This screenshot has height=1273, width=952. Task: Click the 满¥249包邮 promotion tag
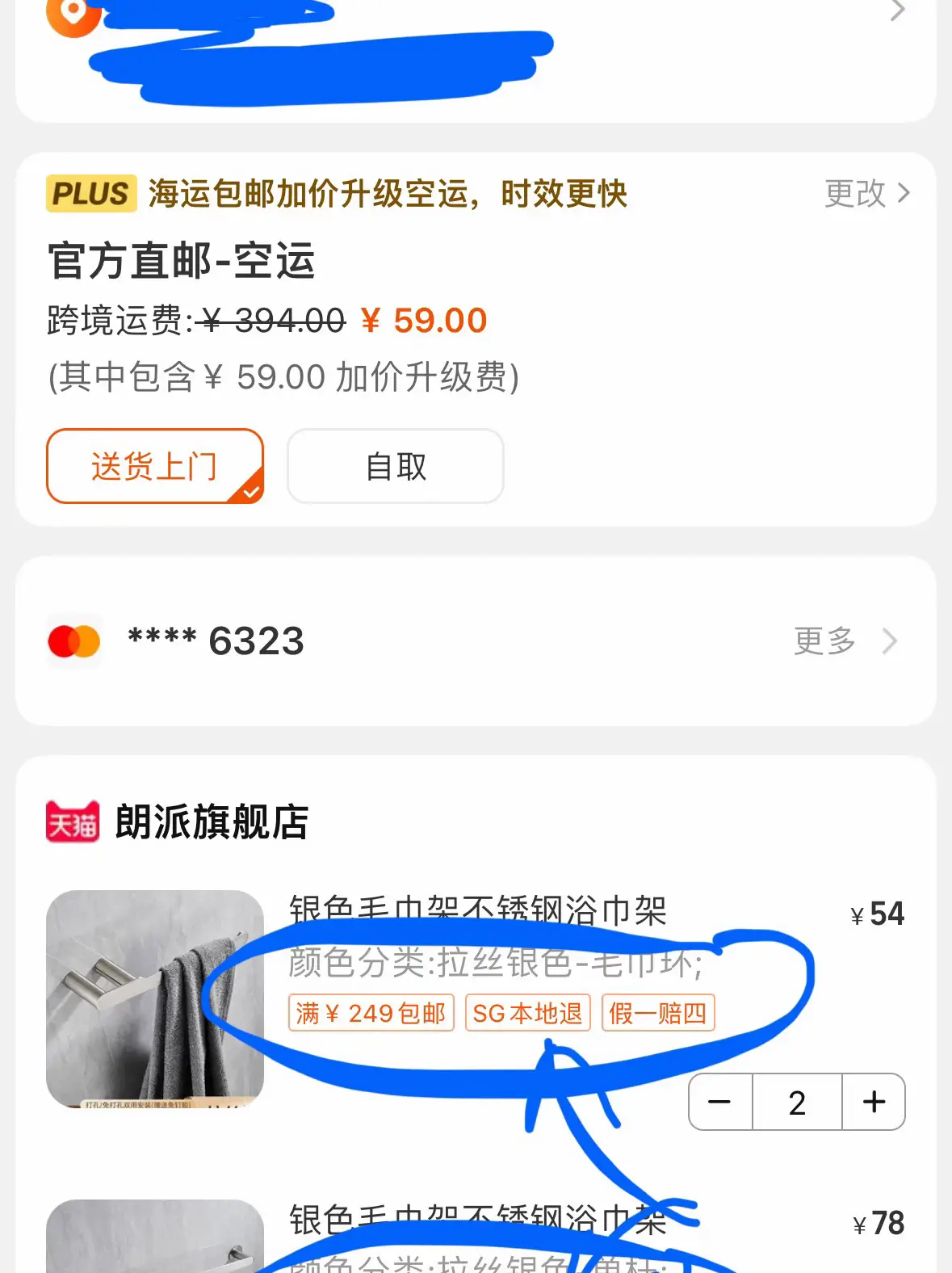click(x=371, y=1013)
